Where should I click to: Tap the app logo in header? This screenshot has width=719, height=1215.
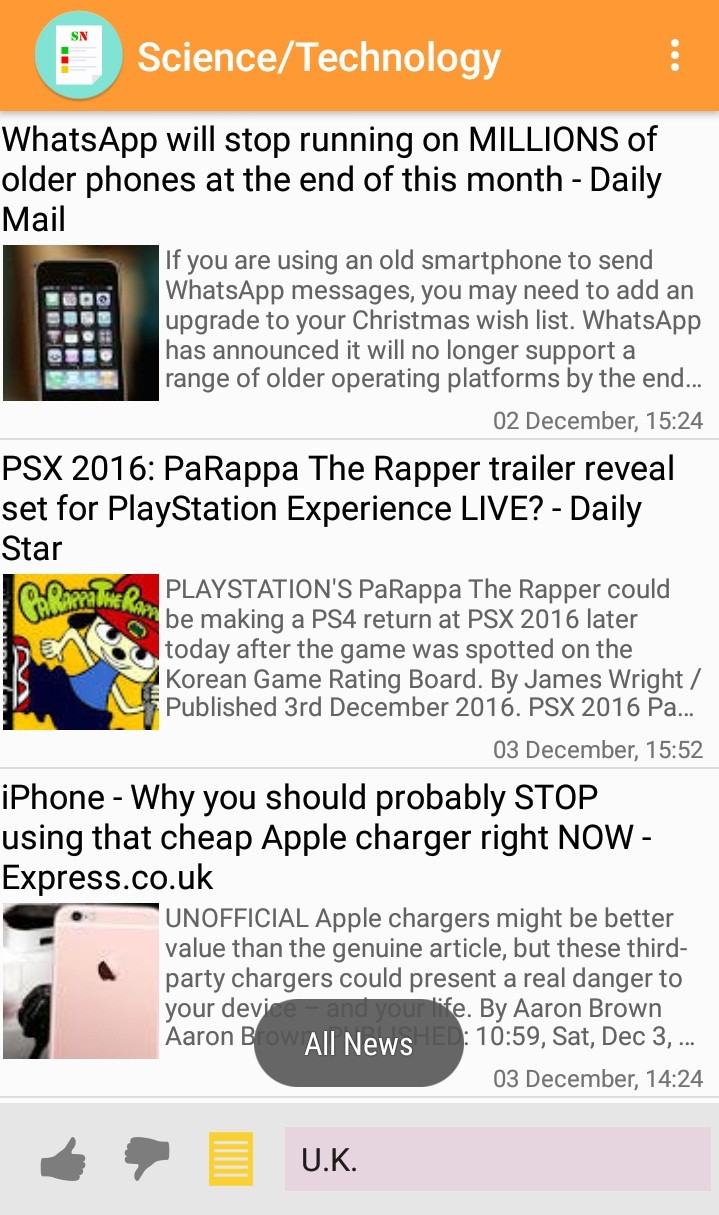(x=79, y=56)
